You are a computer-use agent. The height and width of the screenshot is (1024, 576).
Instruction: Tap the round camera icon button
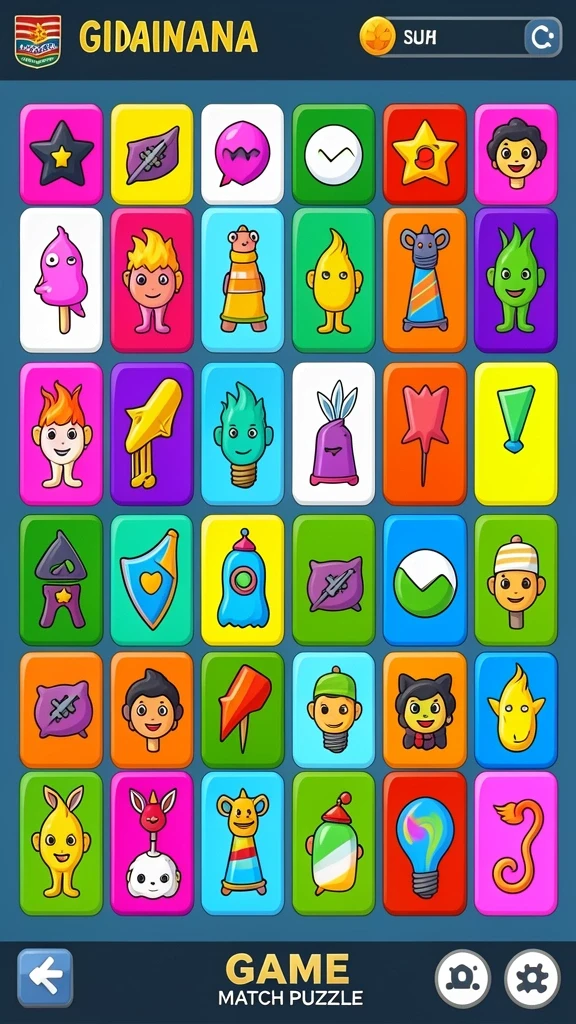click(463, 978)
